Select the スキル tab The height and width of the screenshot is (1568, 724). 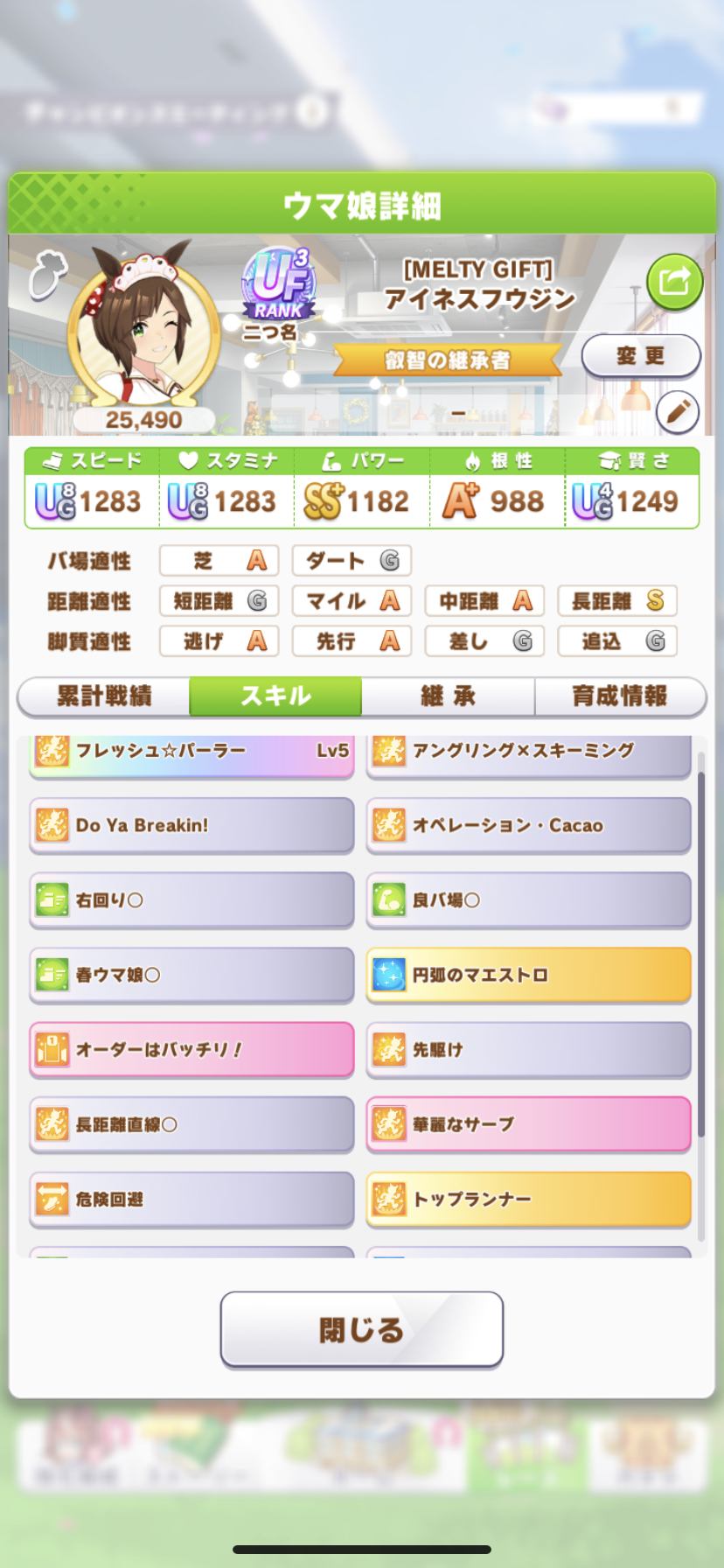click(x=275, y=696)
